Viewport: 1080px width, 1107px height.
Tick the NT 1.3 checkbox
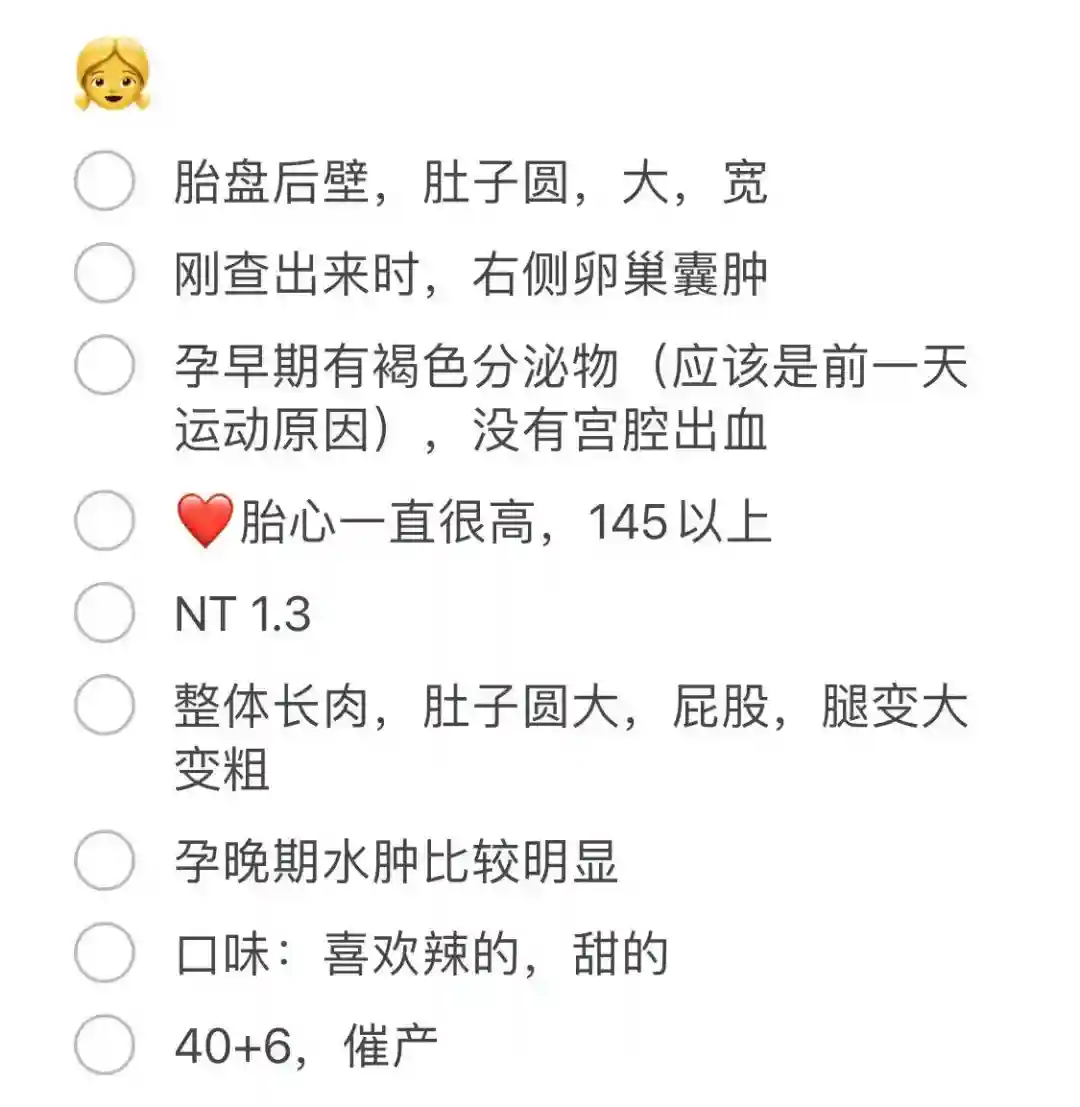tap(104, 613)
